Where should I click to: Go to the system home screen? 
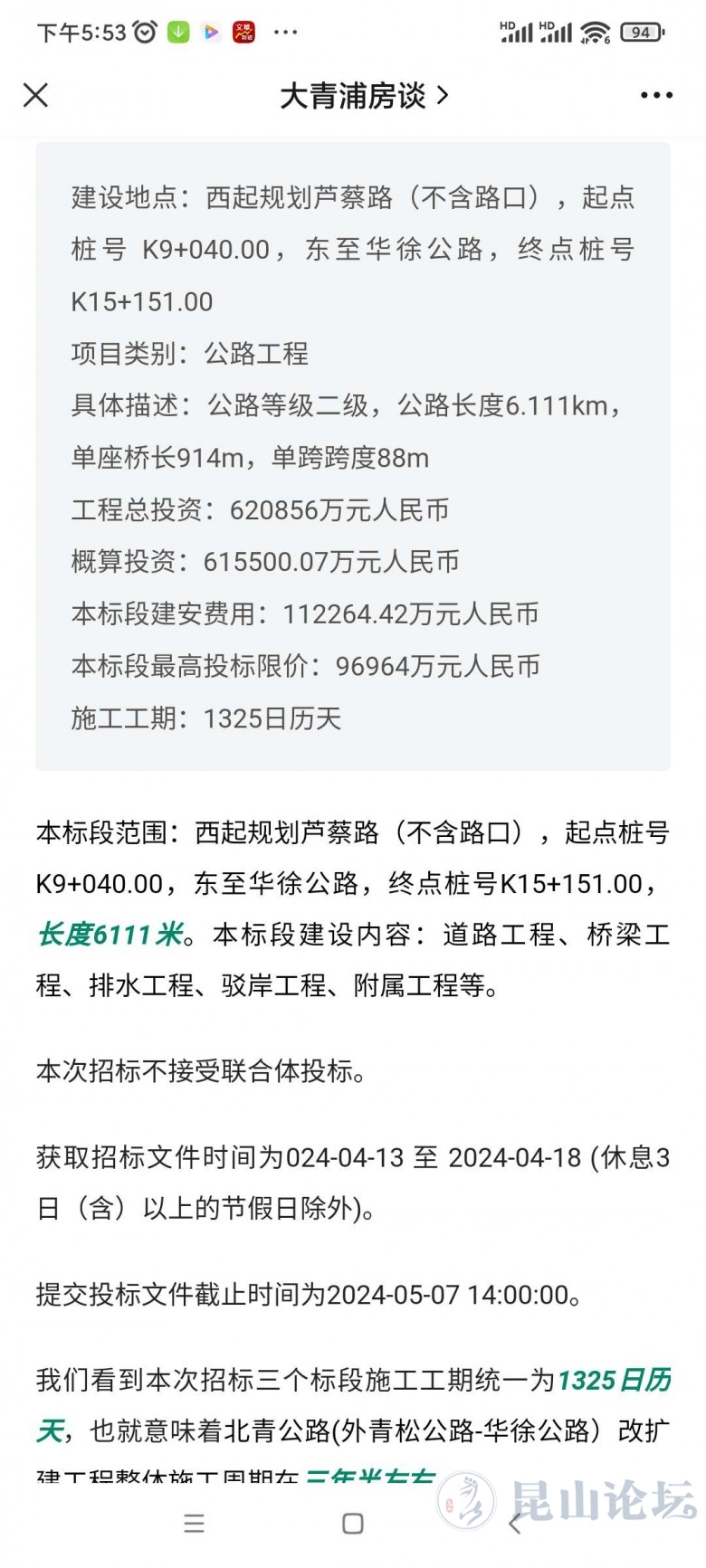pos(353,1524)
